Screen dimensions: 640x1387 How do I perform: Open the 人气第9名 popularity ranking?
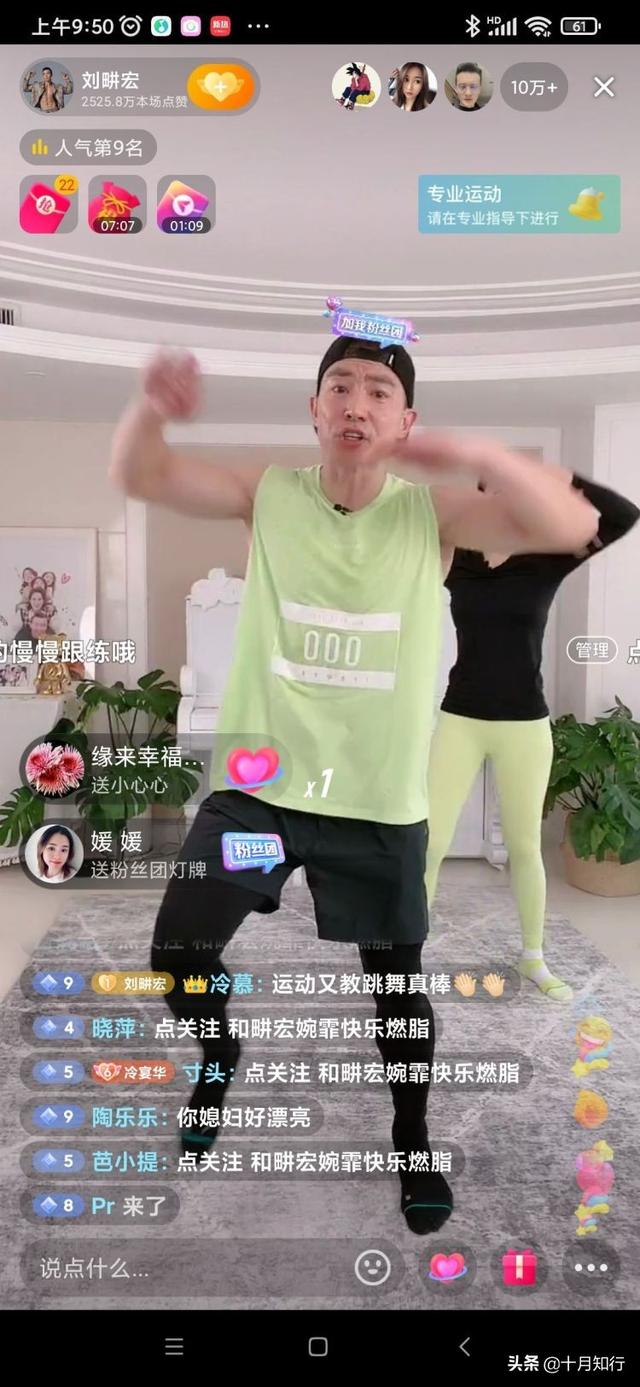(x=88, y=148)
